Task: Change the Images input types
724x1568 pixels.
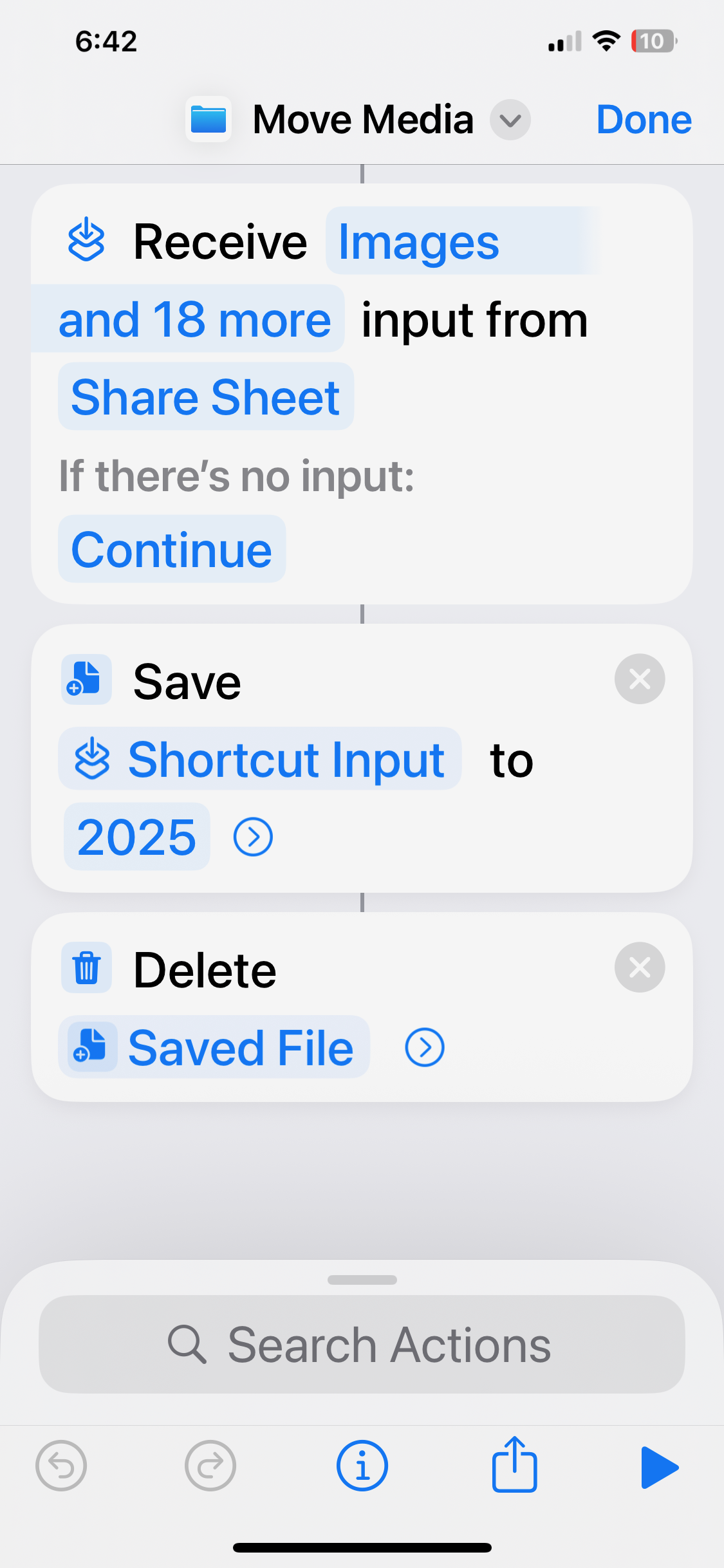Action: pyautogui.click(x=418, y=242)
